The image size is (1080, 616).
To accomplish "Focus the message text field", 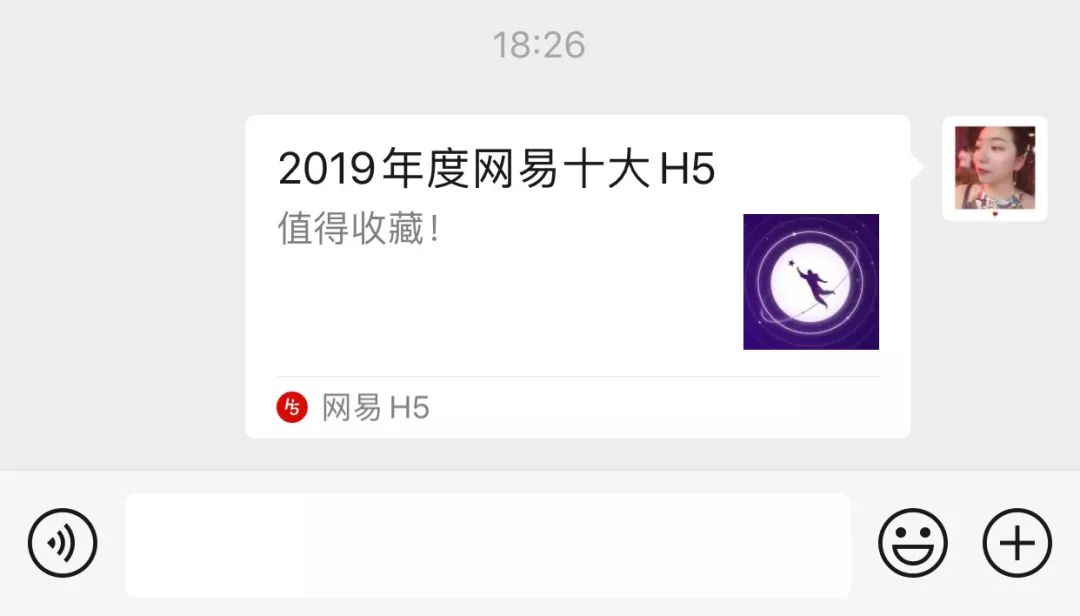I will [487, 544].
